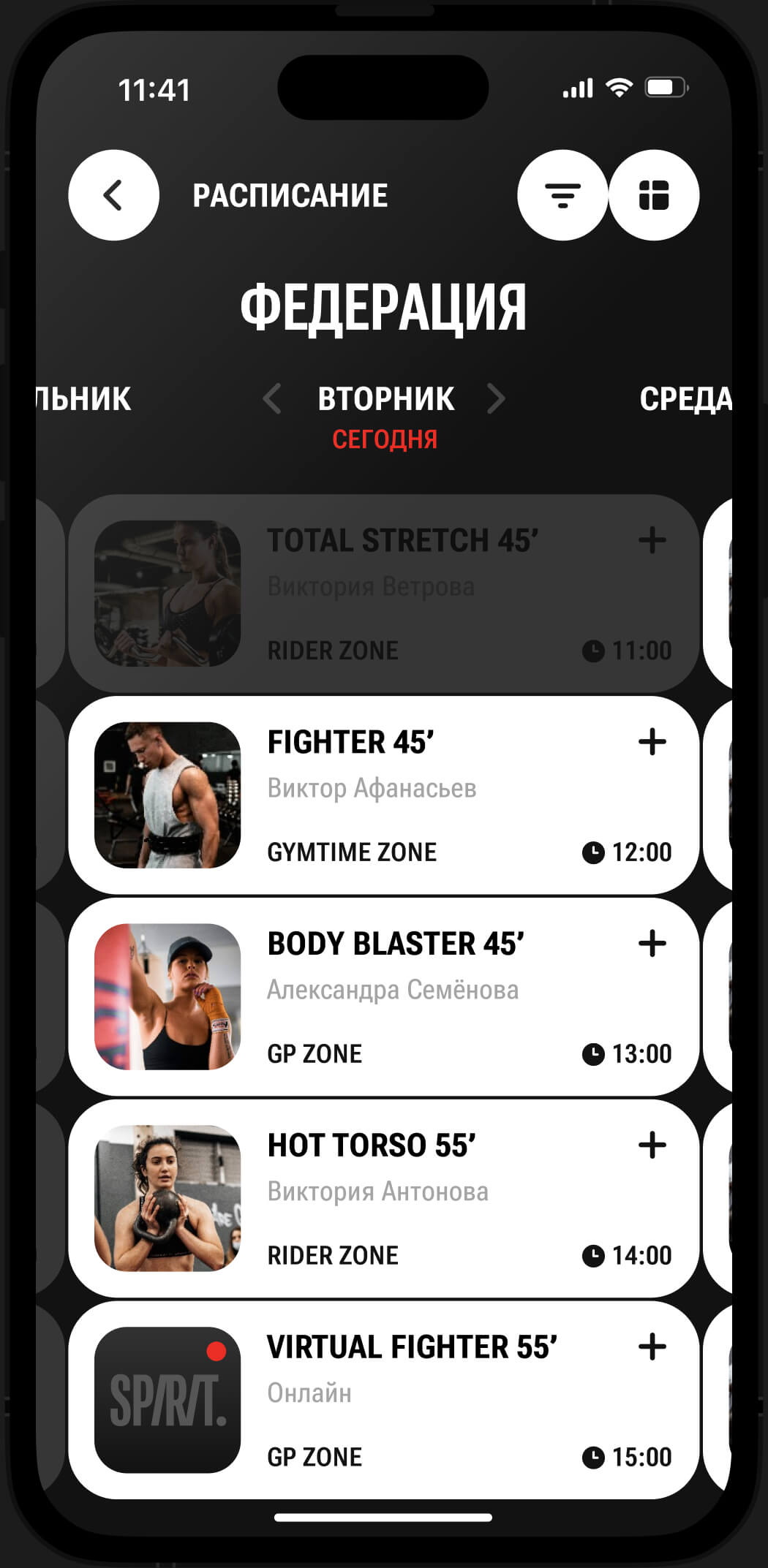
Task: Switch to the previous weekday tab ending in ЛЬНИК
Action: click(84, 399)
